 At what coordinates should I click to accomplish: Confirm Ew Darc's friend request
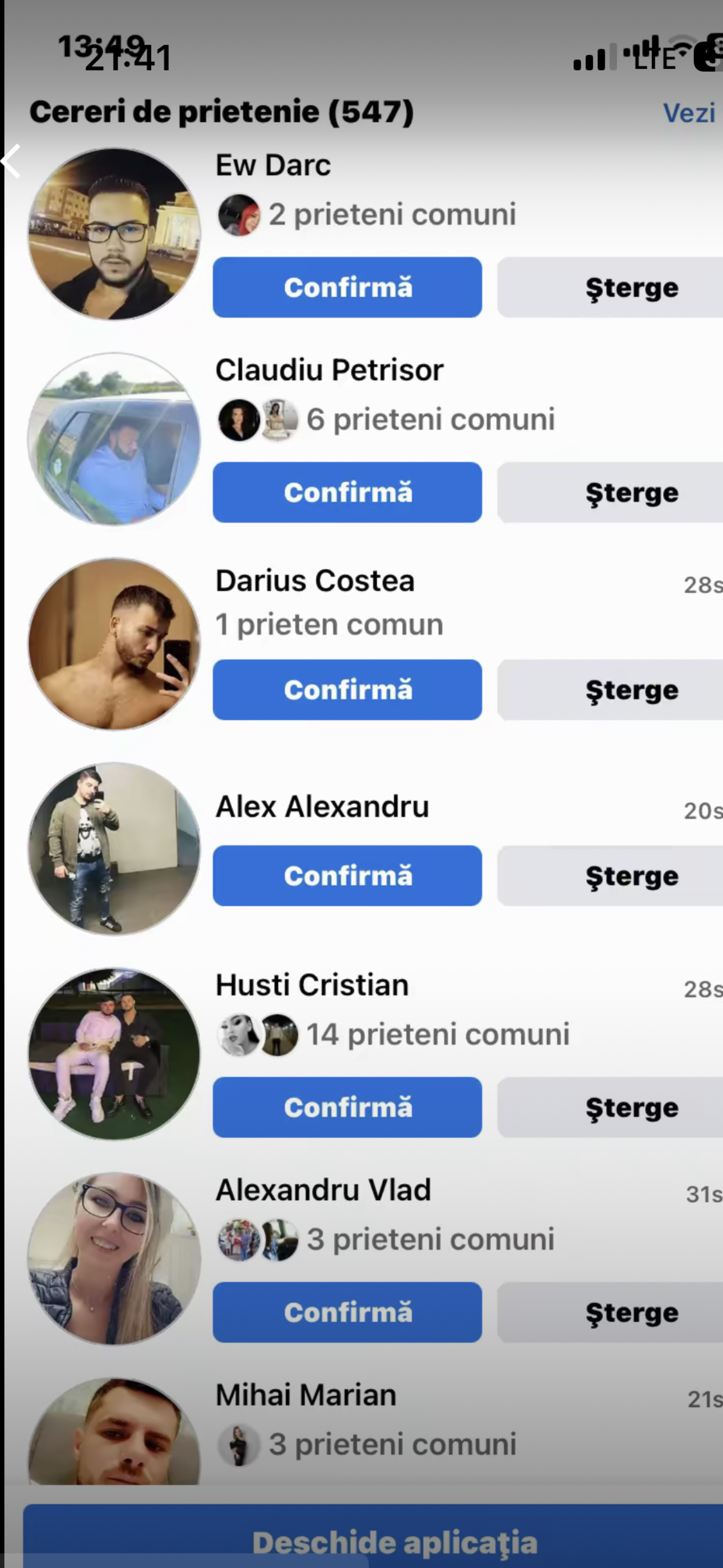tap(347, 287)
